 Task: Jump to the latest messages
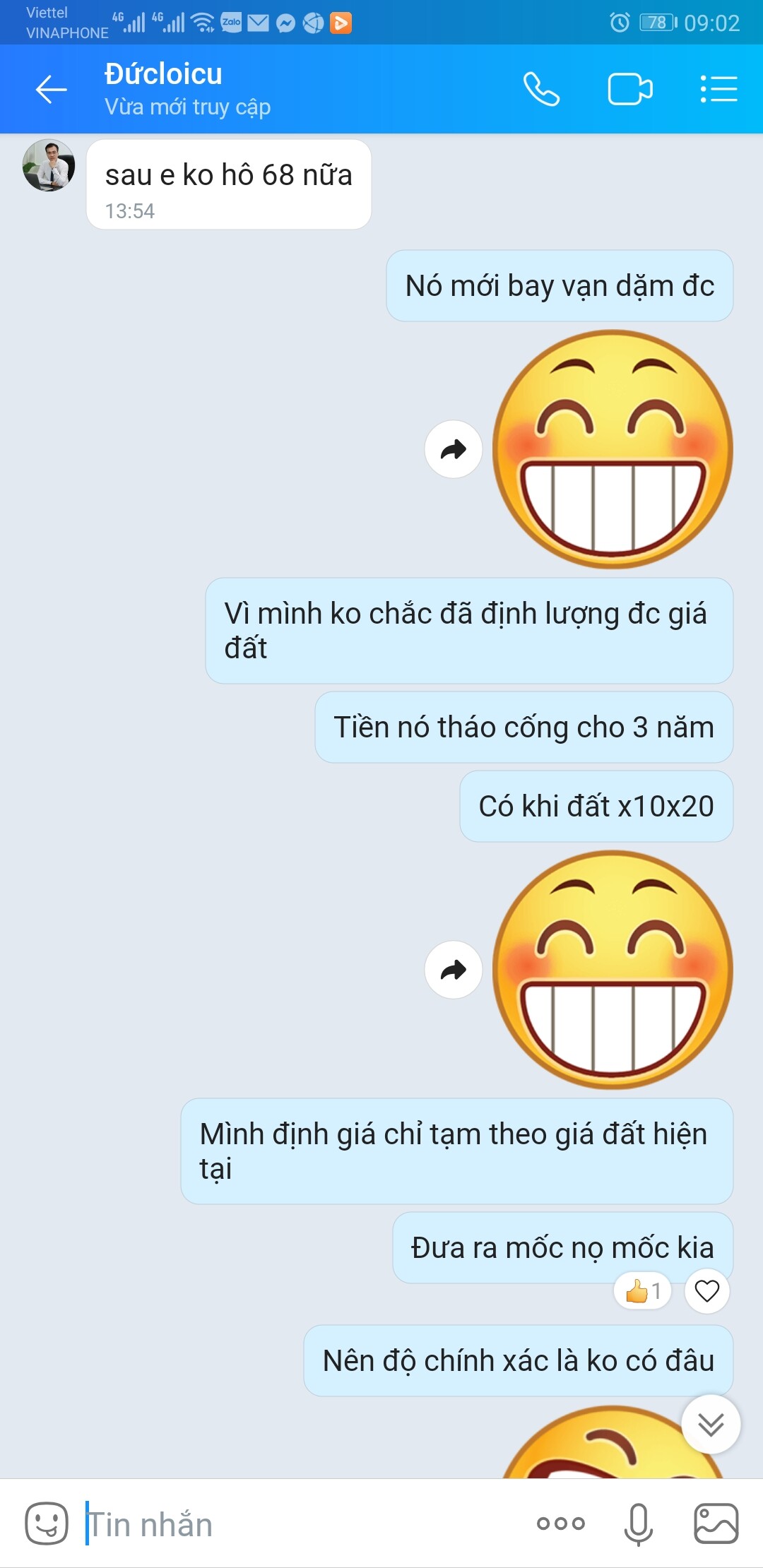711,1424
